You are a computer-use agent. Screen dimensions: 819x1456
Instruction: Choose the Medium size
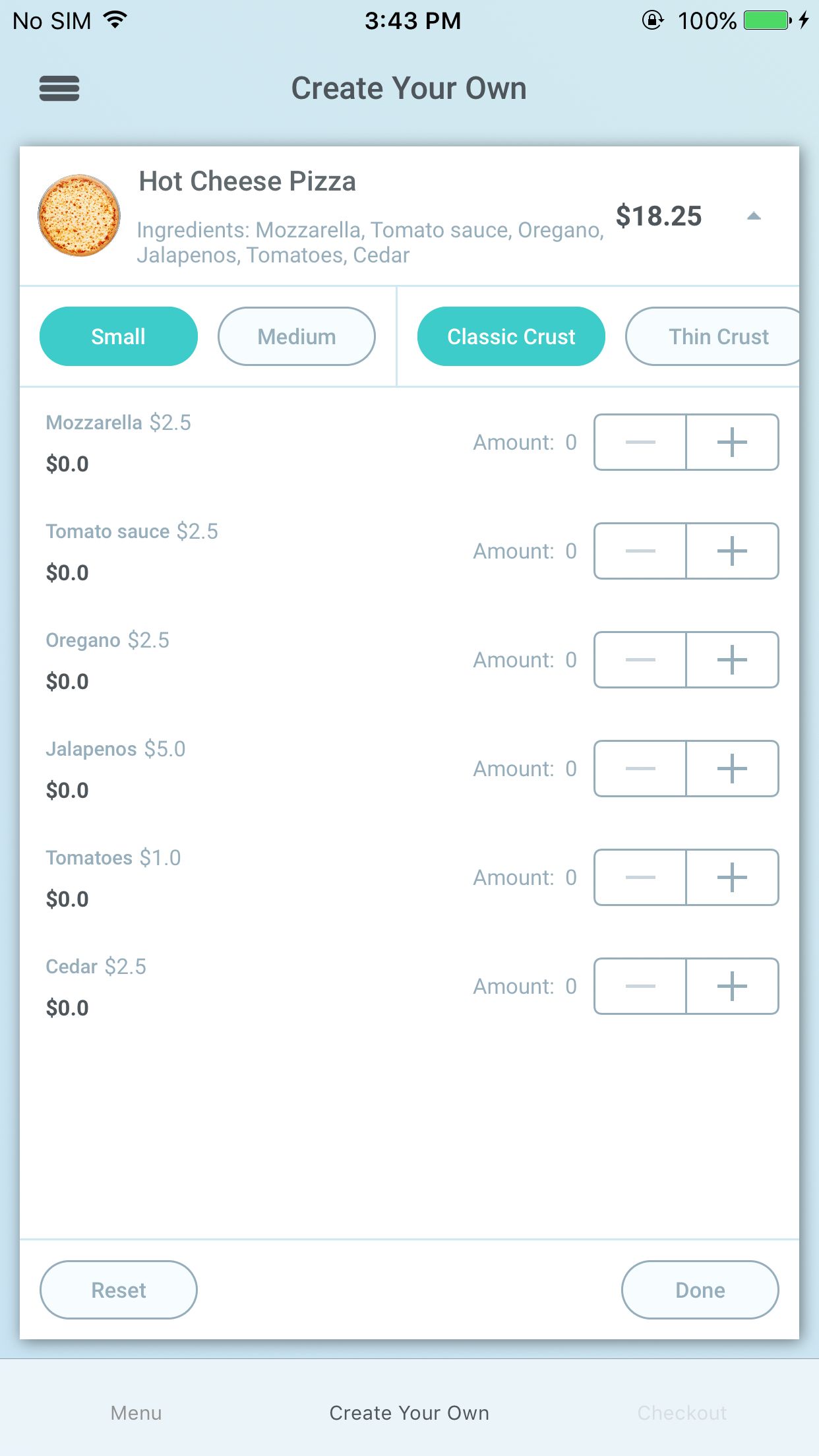(297, 336)
